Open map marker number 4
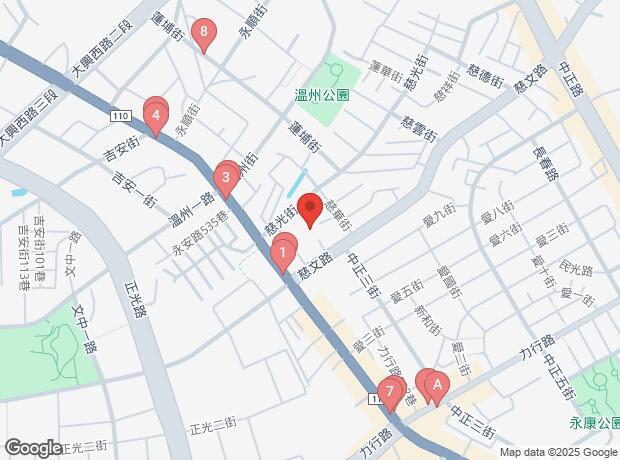The width and height of the screenshot is (620, 460). tap(156, 117)
